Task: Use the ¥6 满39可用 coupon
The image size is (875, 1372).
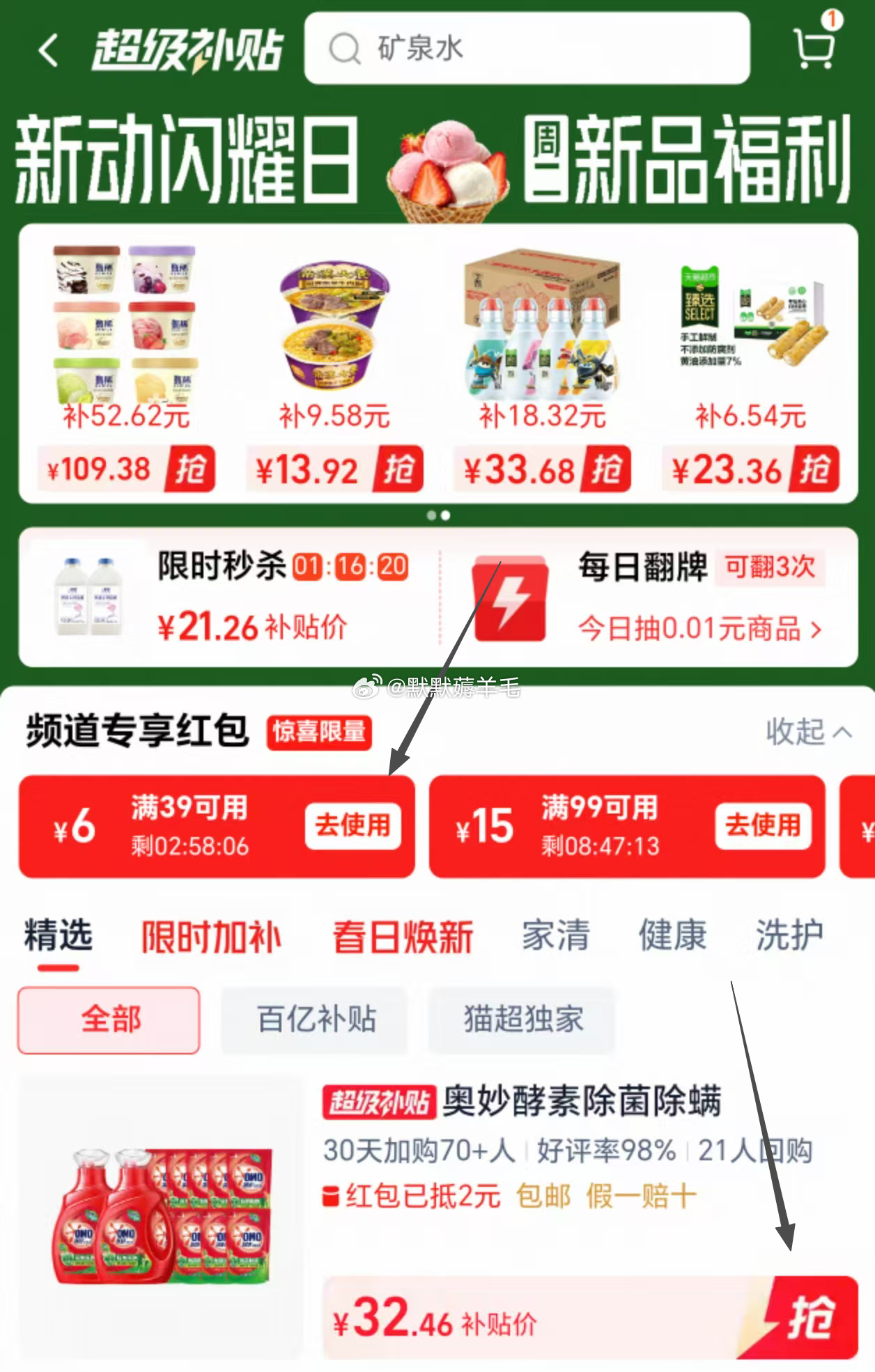Action: tap(353, 825)
